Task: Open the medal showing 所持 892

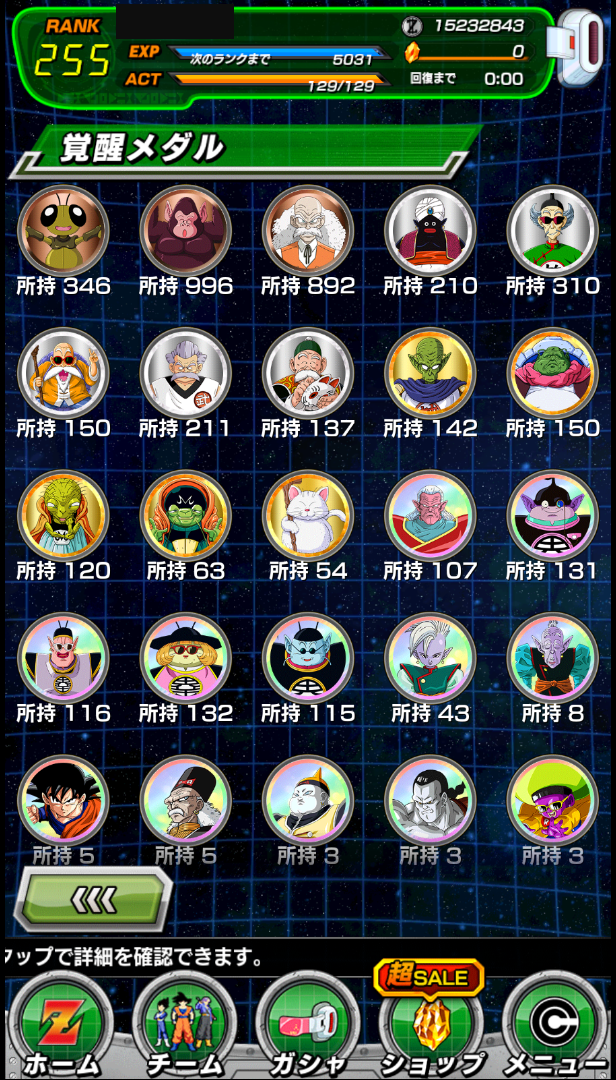Action: 308,230
